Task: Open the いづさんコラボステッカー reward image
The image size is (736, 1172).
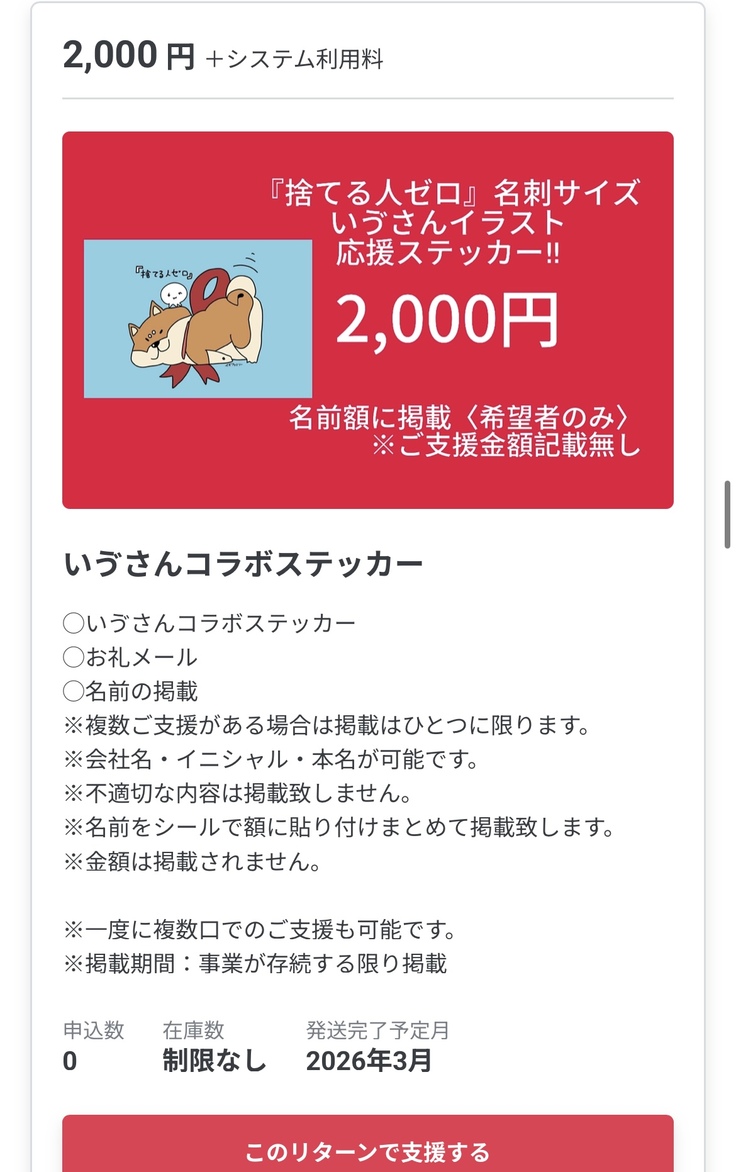Action: coord(367,320)
